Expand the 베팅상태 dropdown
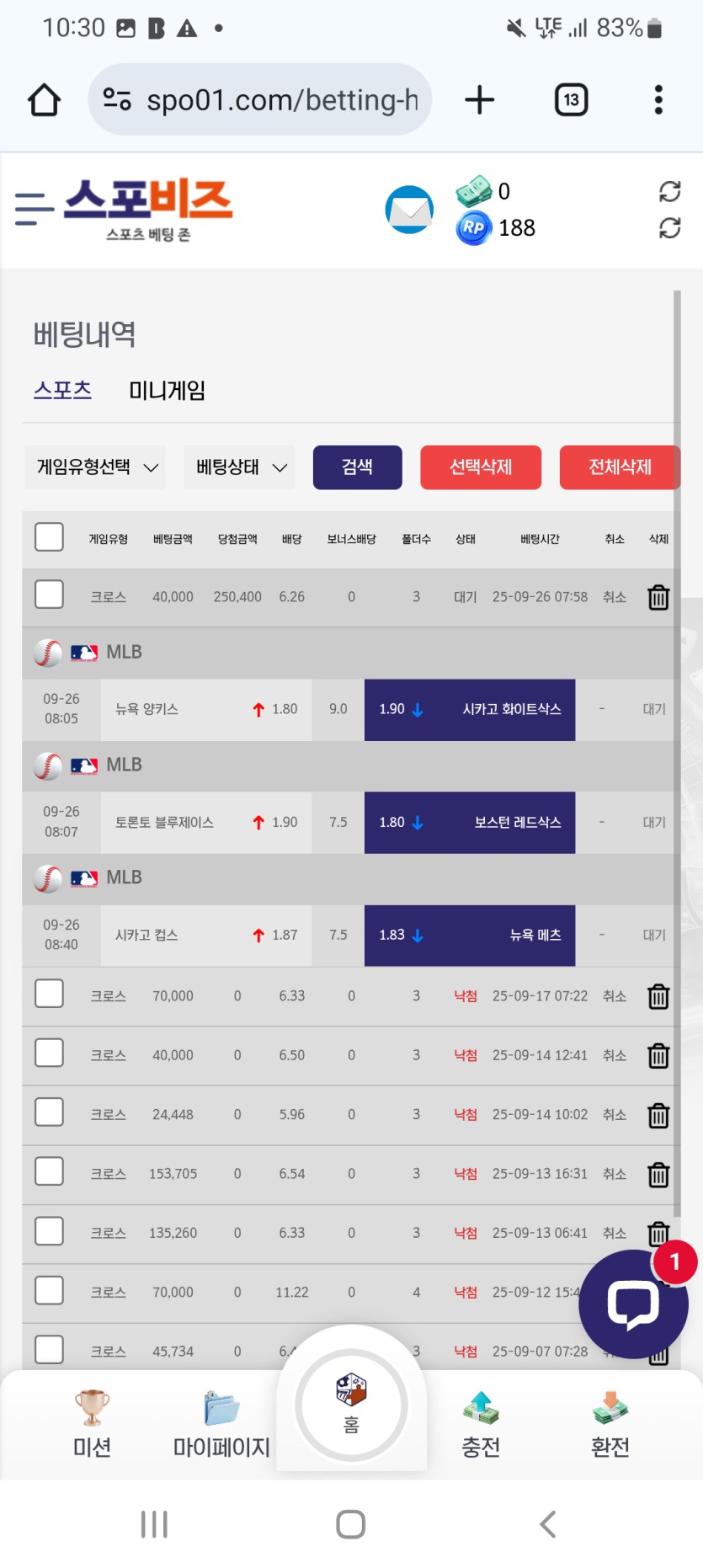The image size is (703, 1568). coord(239,467)
